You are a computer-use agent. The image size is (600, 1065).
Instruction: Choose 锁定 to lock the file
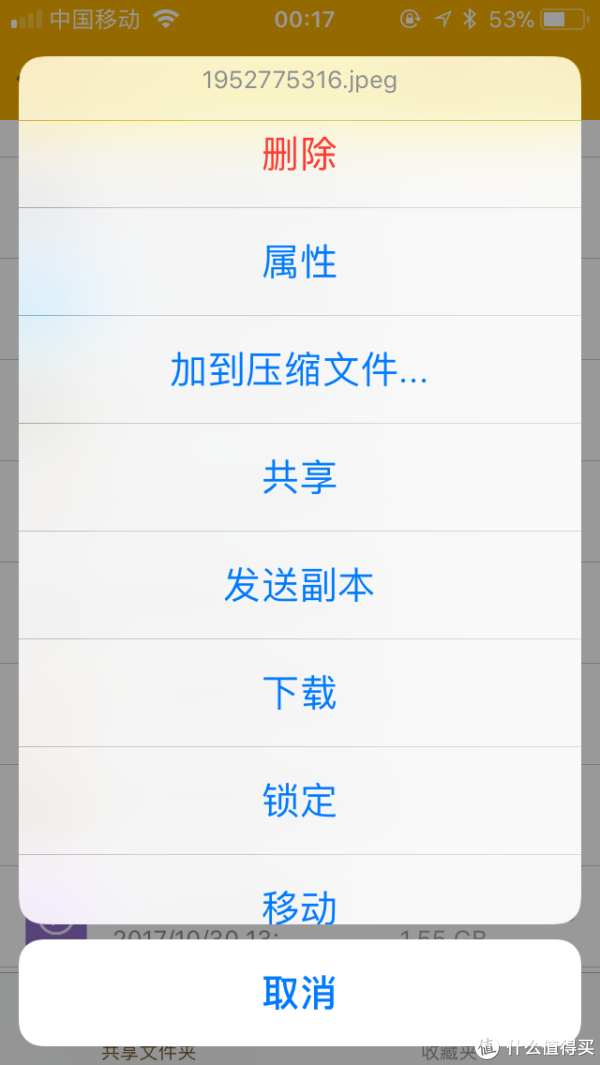coord(299,801)
